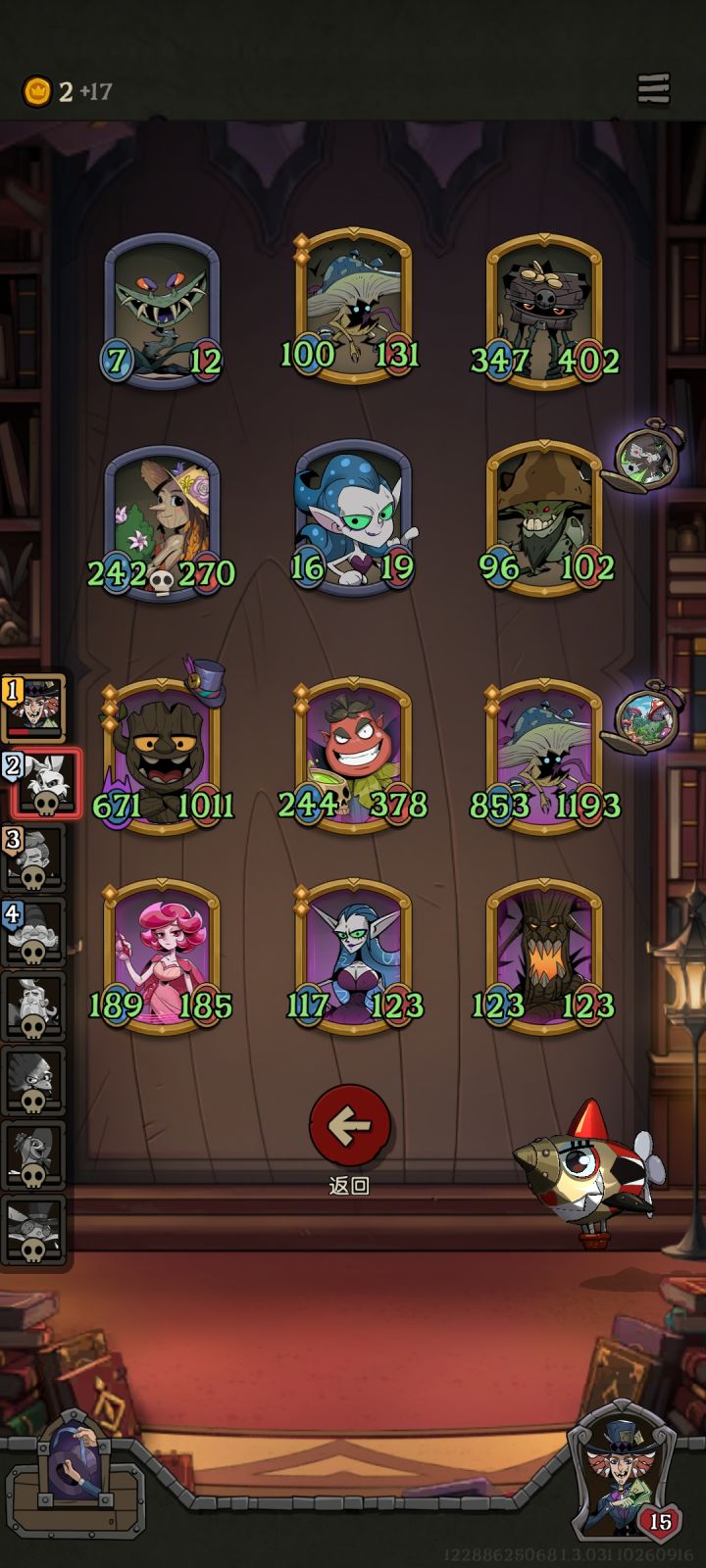Screen dimensions: 706x1568
Task: Open the card with stats 853 and 1193
Action: tap(544, 755)
